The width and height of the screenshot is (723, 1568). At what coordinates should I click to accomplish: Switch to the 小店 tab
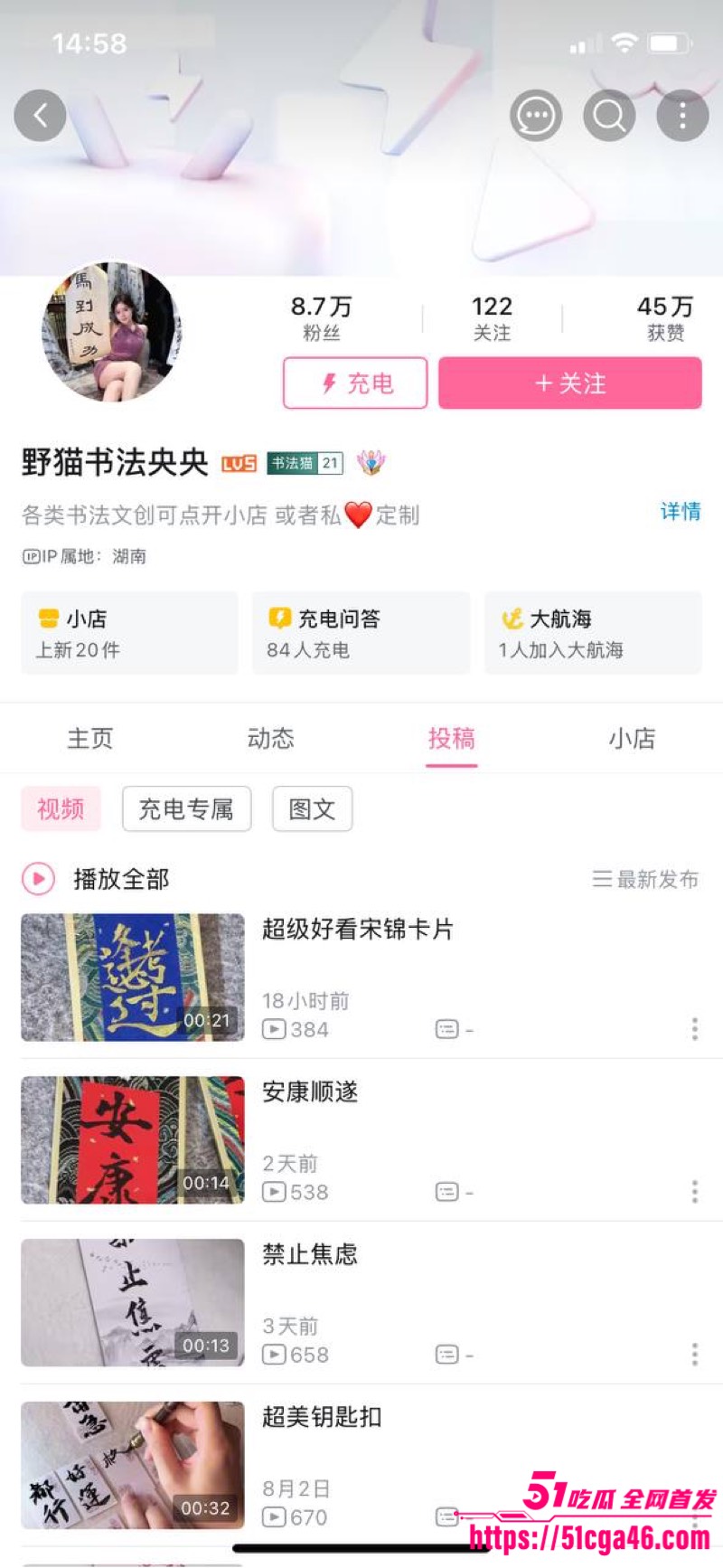click(633, 739)
